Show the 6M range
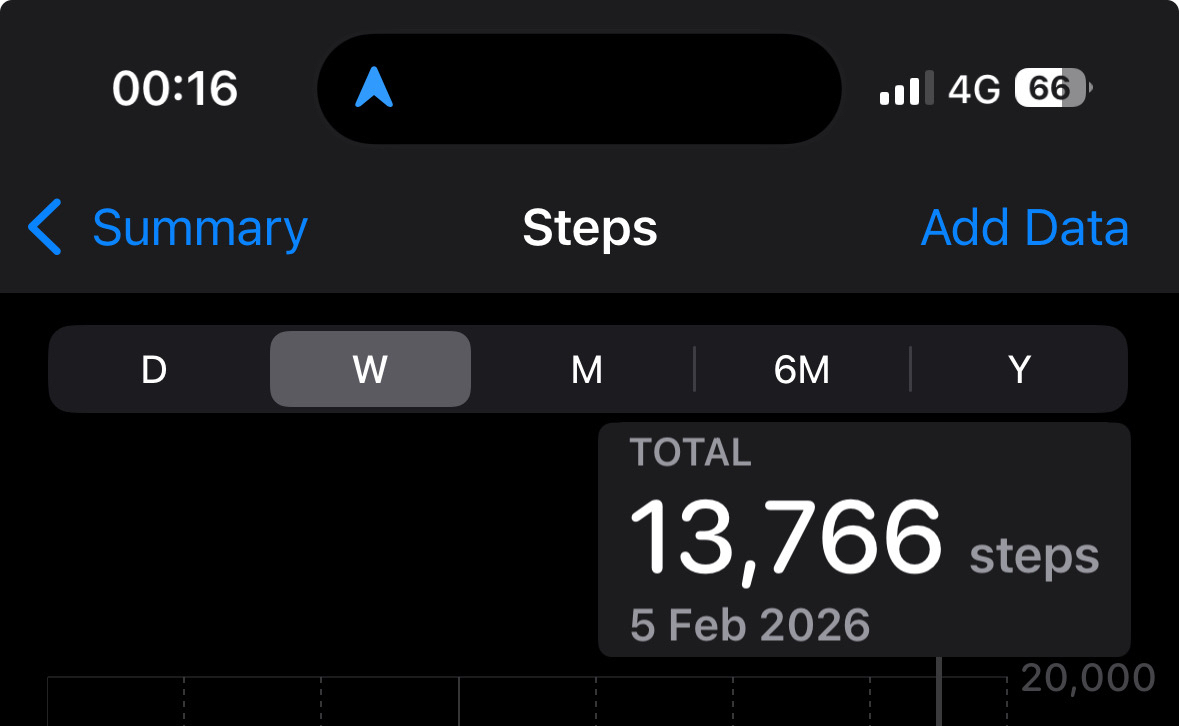 point(802,370)
